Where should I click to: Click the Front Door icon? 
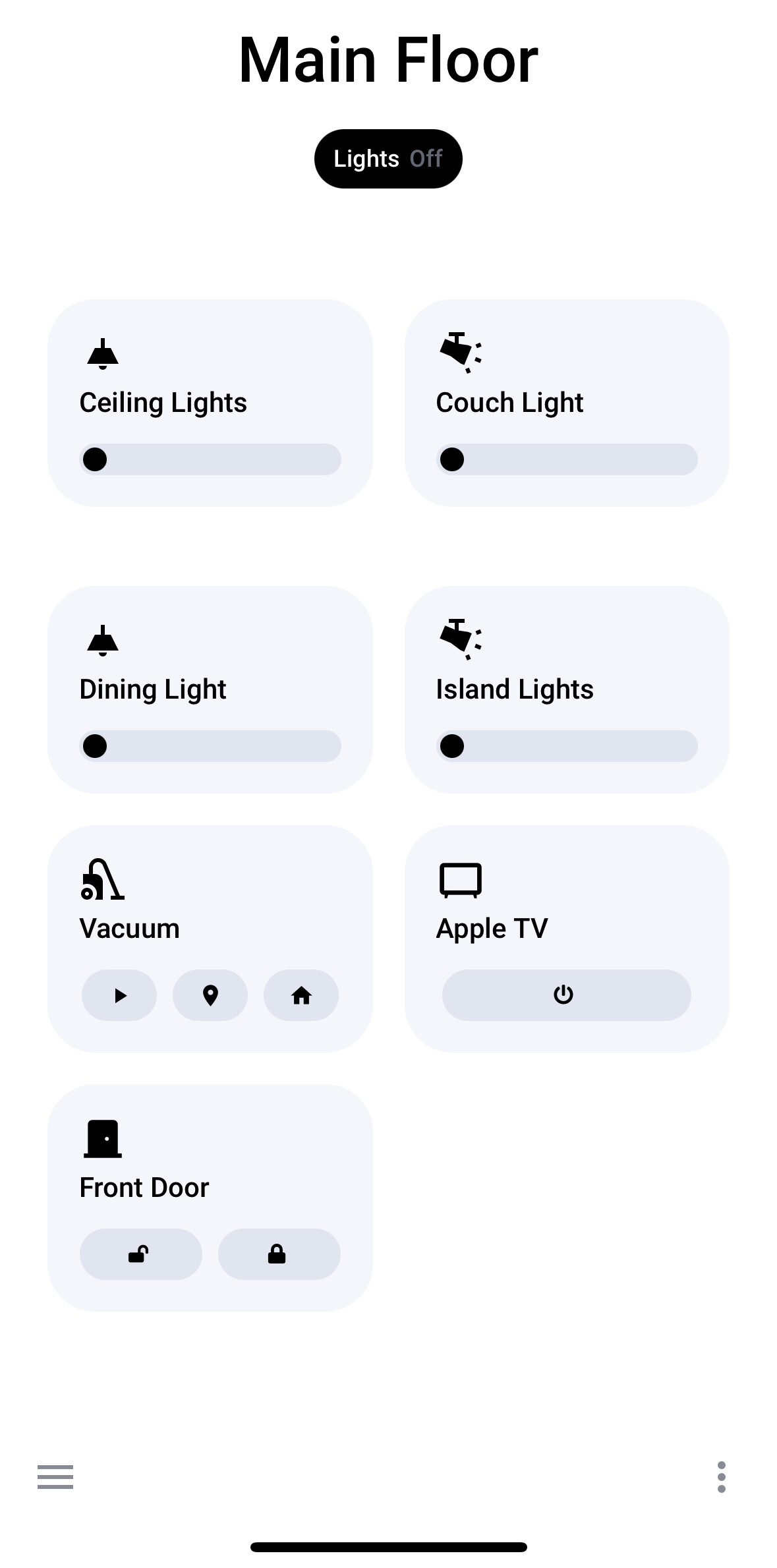point(103,1138)
